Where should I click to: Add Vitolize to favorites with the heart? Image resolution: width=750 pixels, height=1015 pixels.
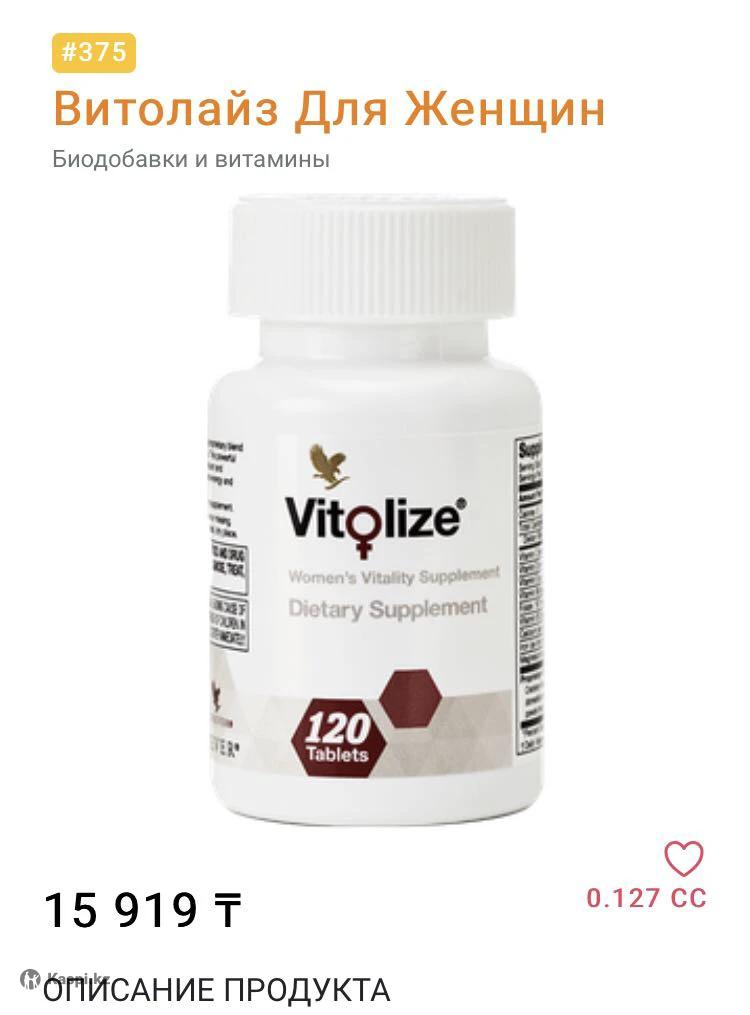[x=684, y=858]
